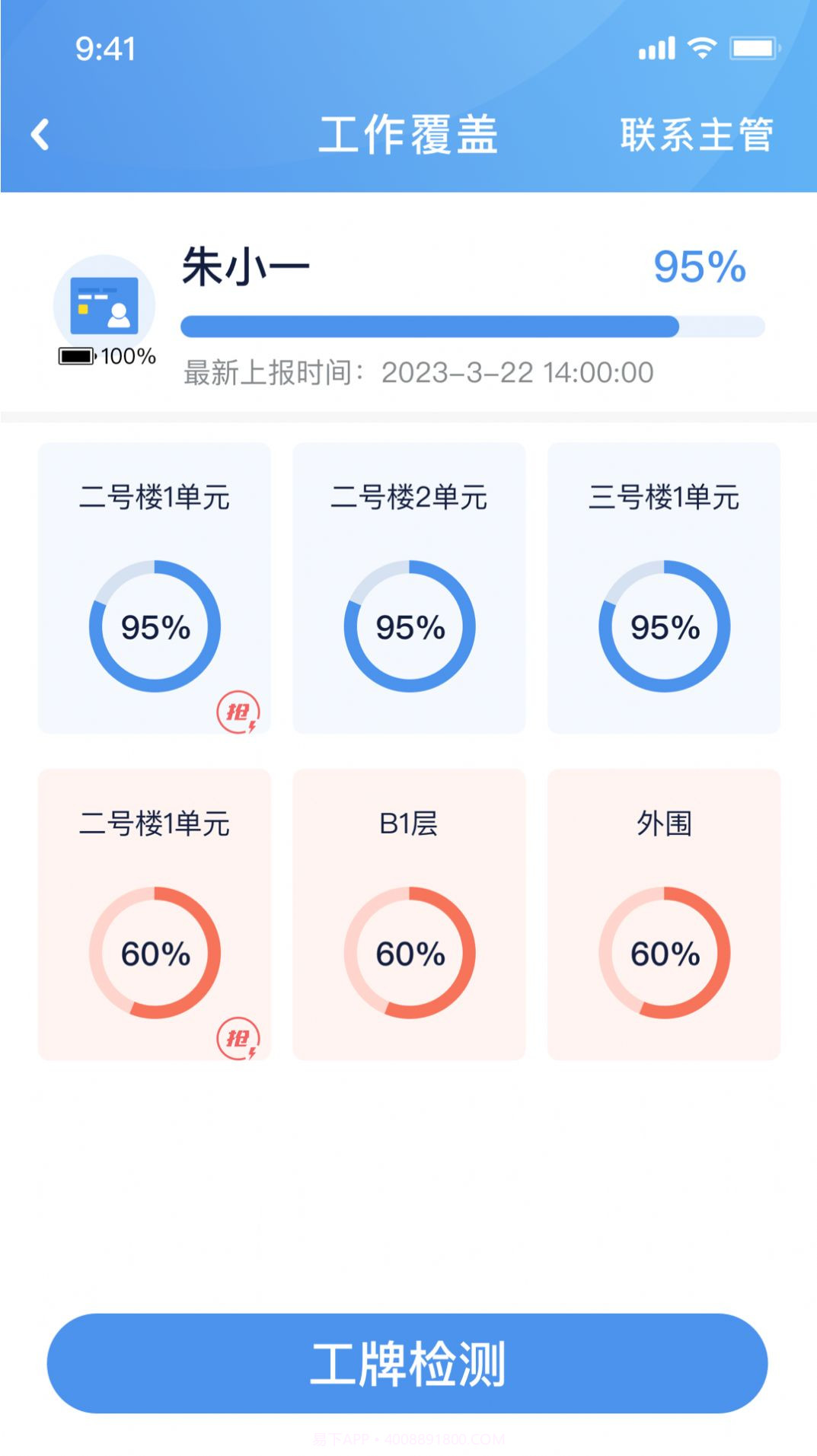The width and height of the screenshot is (817, 1456).
Task: Open the employee badge avatar icon
Action: coord(105,308)
